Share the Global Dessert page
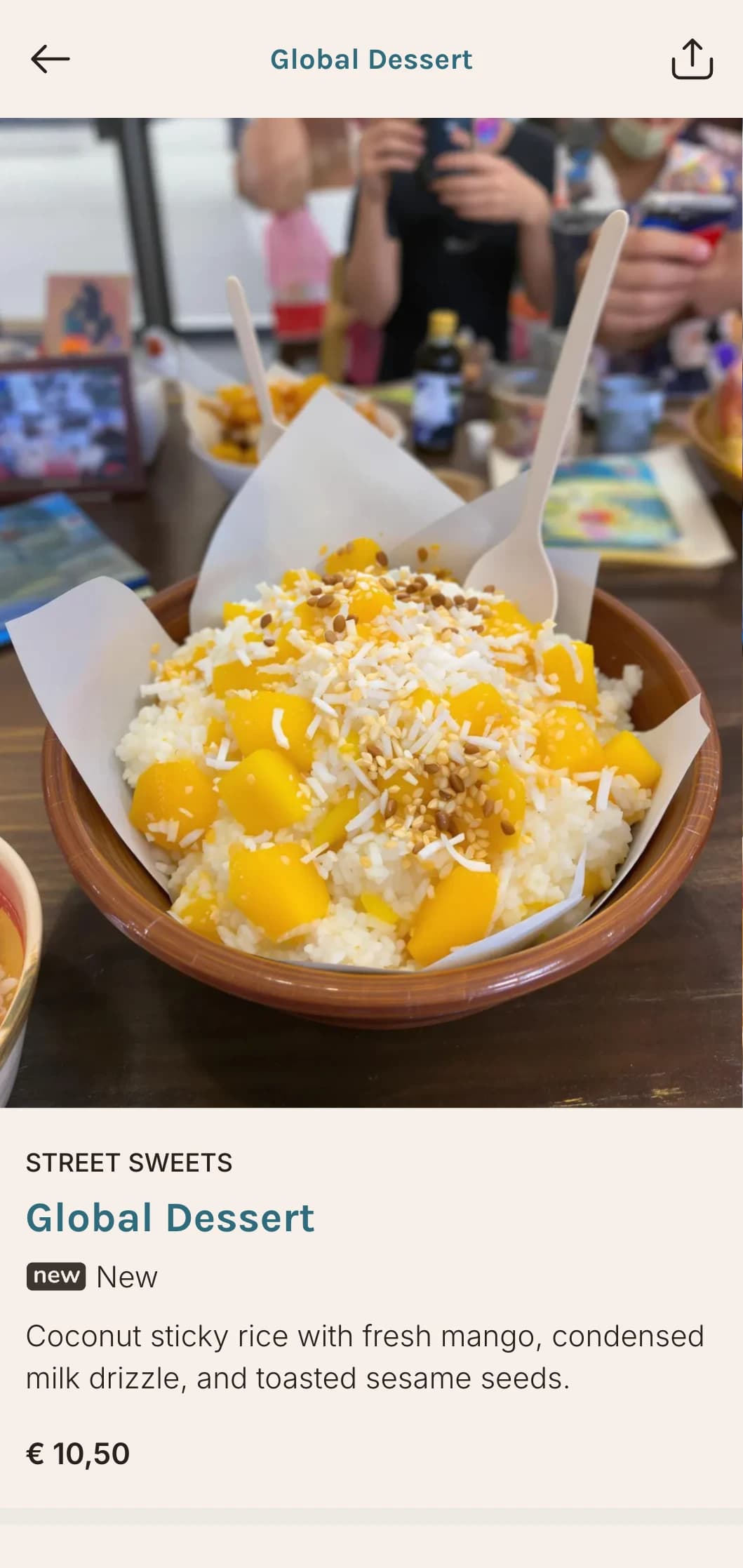Screen dimensions: 743x1568 coord(692,59)
